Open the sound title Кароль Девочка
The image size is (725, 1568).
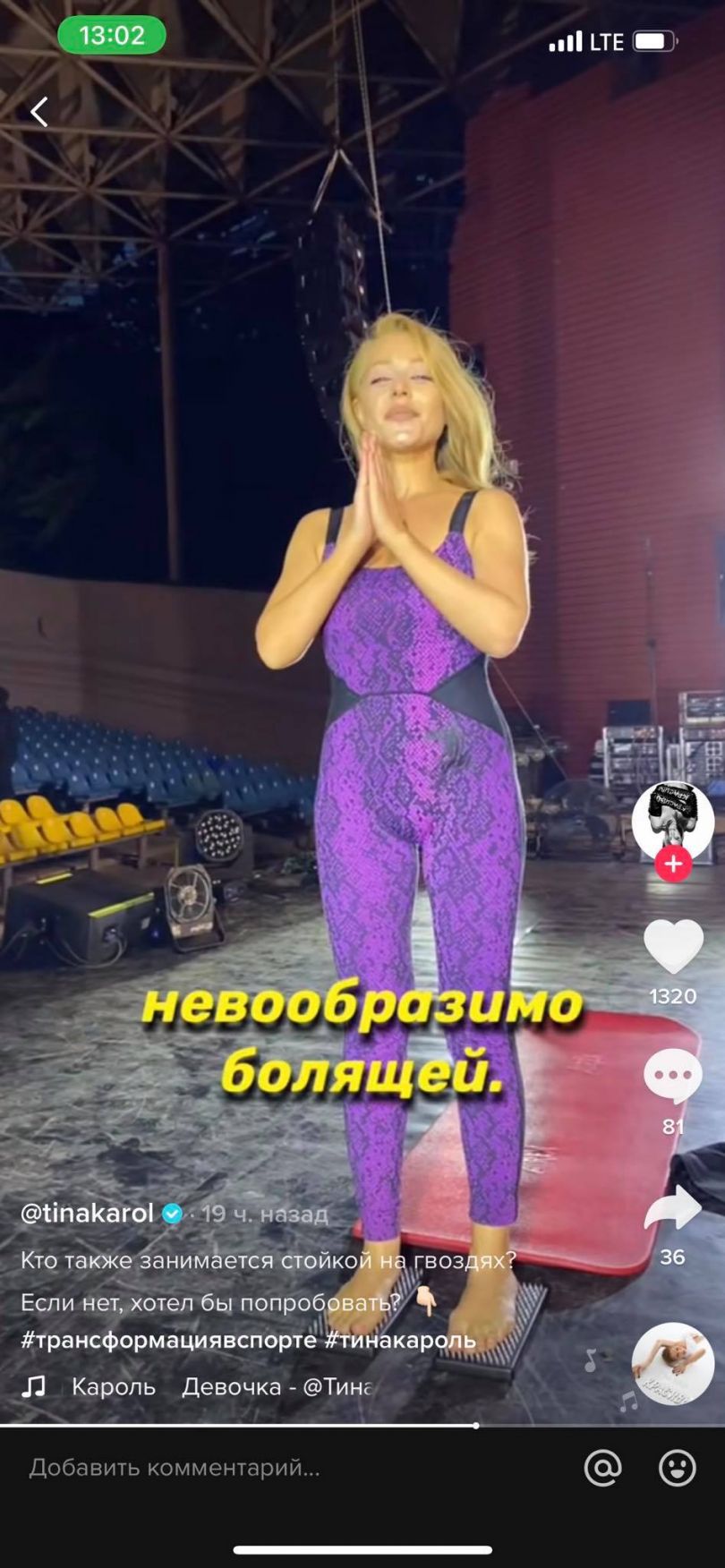220,1386
